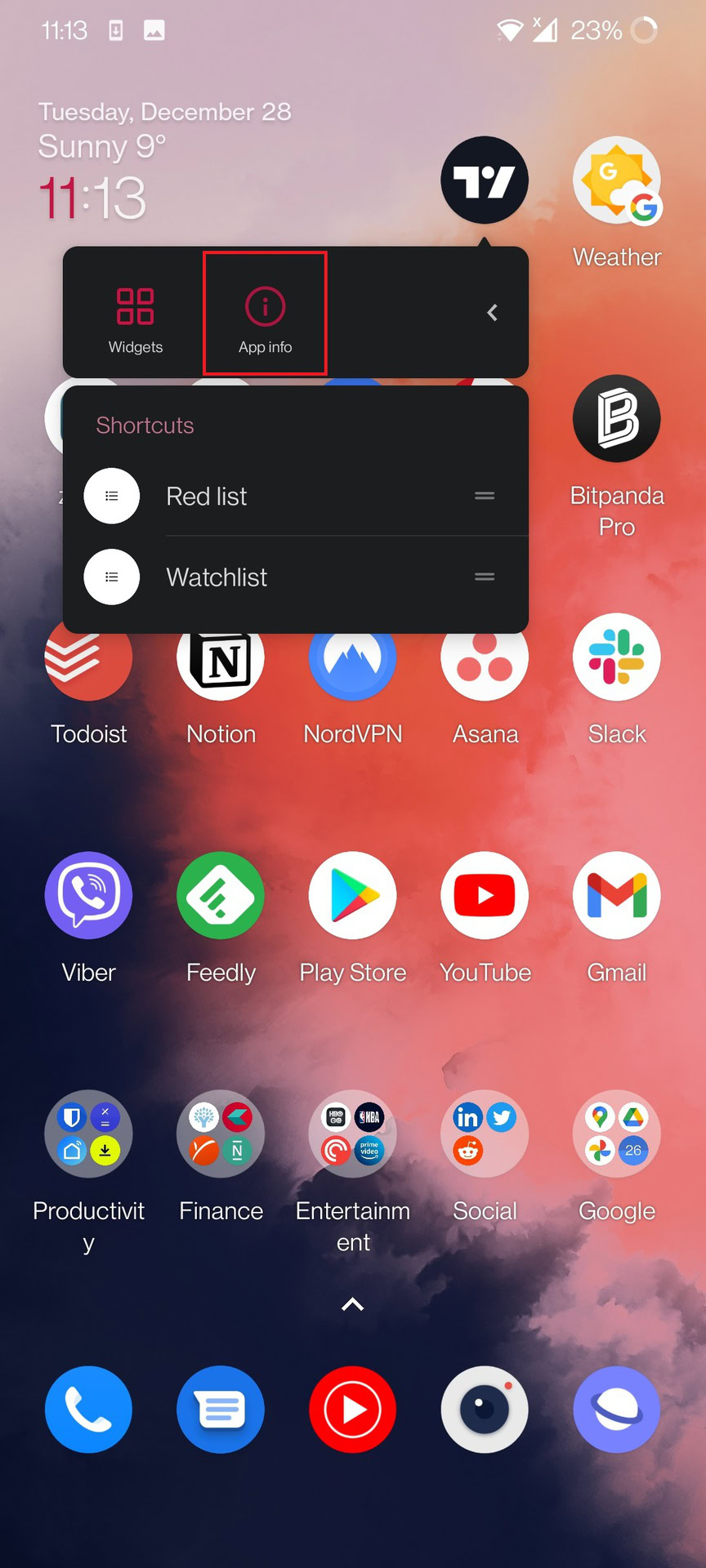Launch Viber
This screenshot has width=706, height=1568.
[88, 896]
